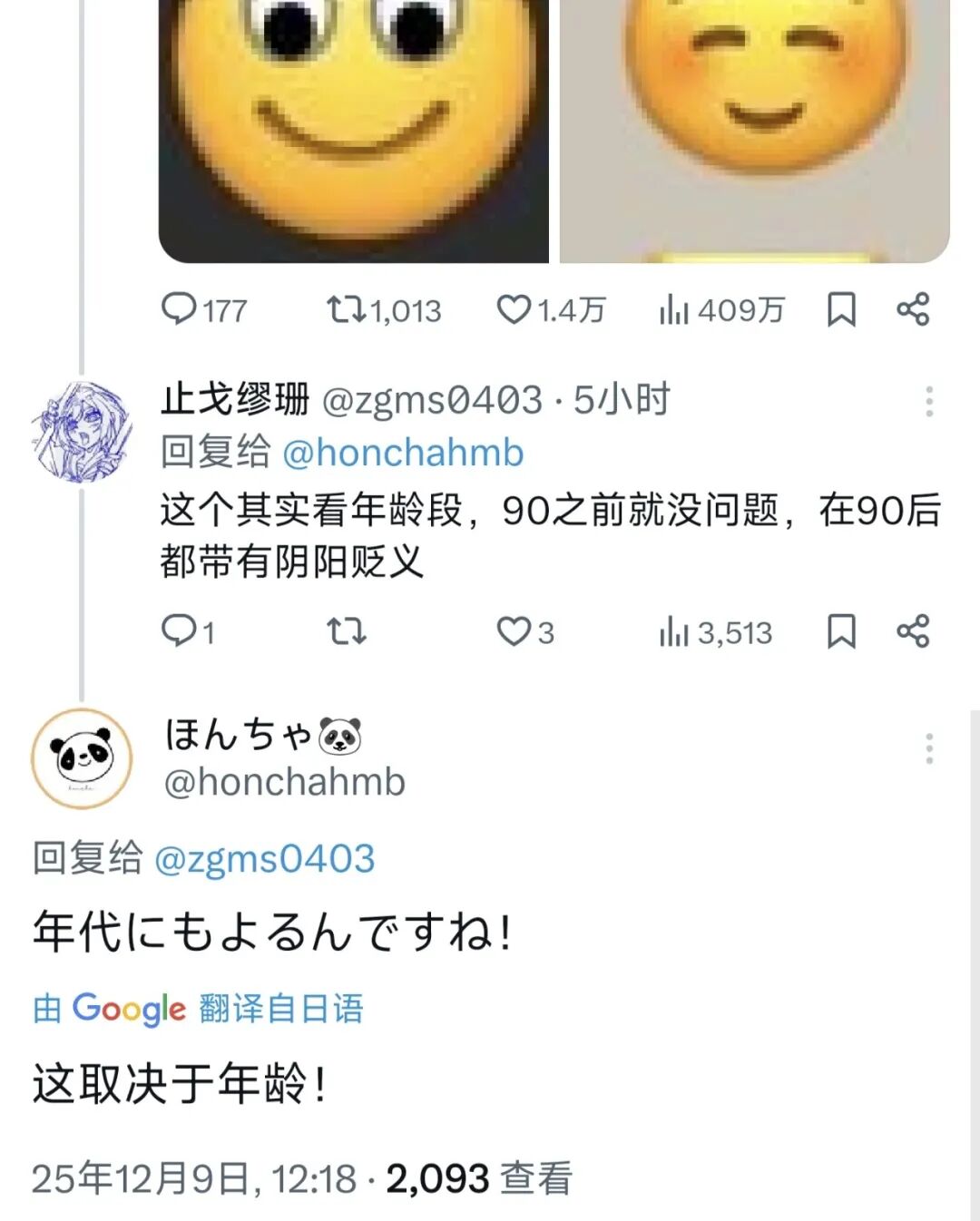Reply to 止戈缪珊's comment
The width and height of the screenshot is (980, 1221).
click(180, 630)
